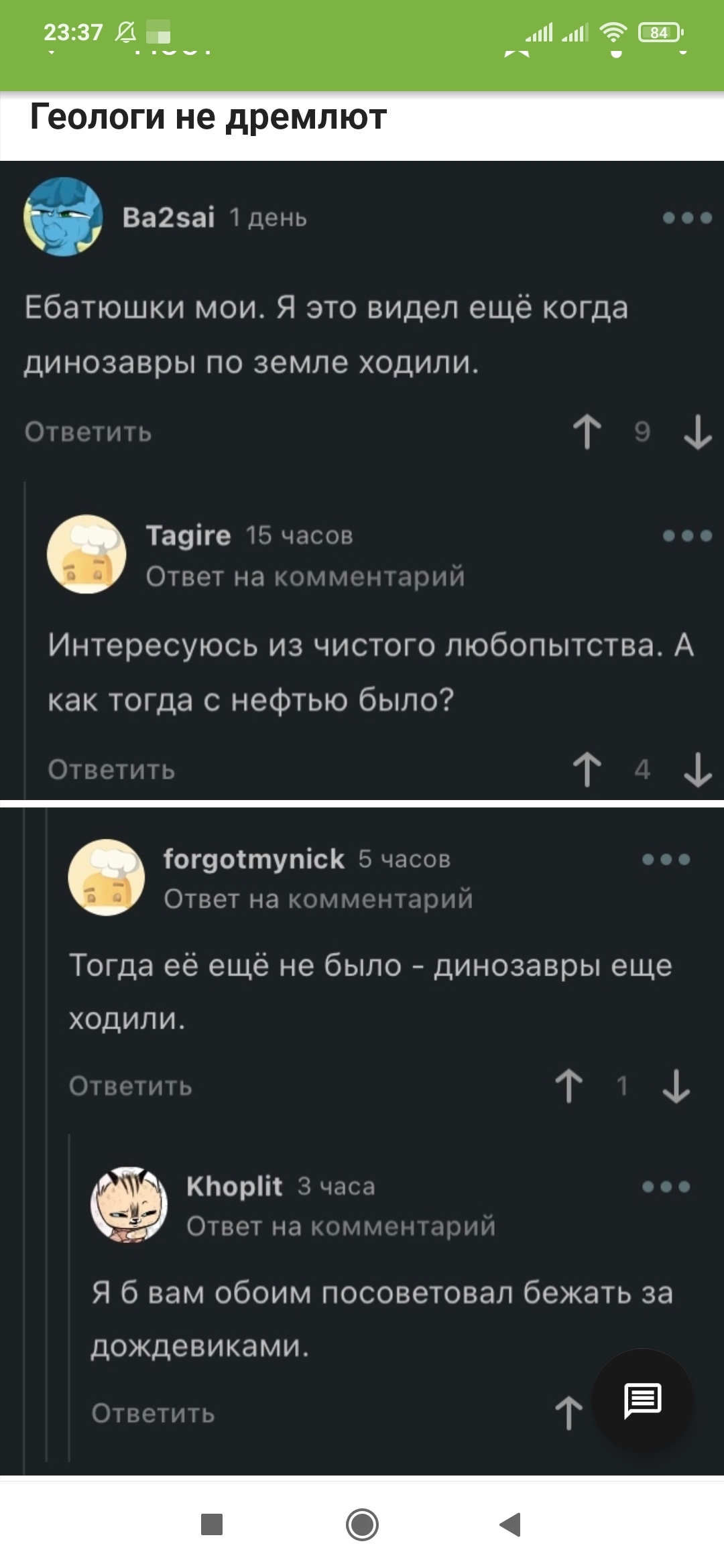724x1568 pixels.
Task: Upvote forgotmynick's comment
Action: click(569, 1086)
